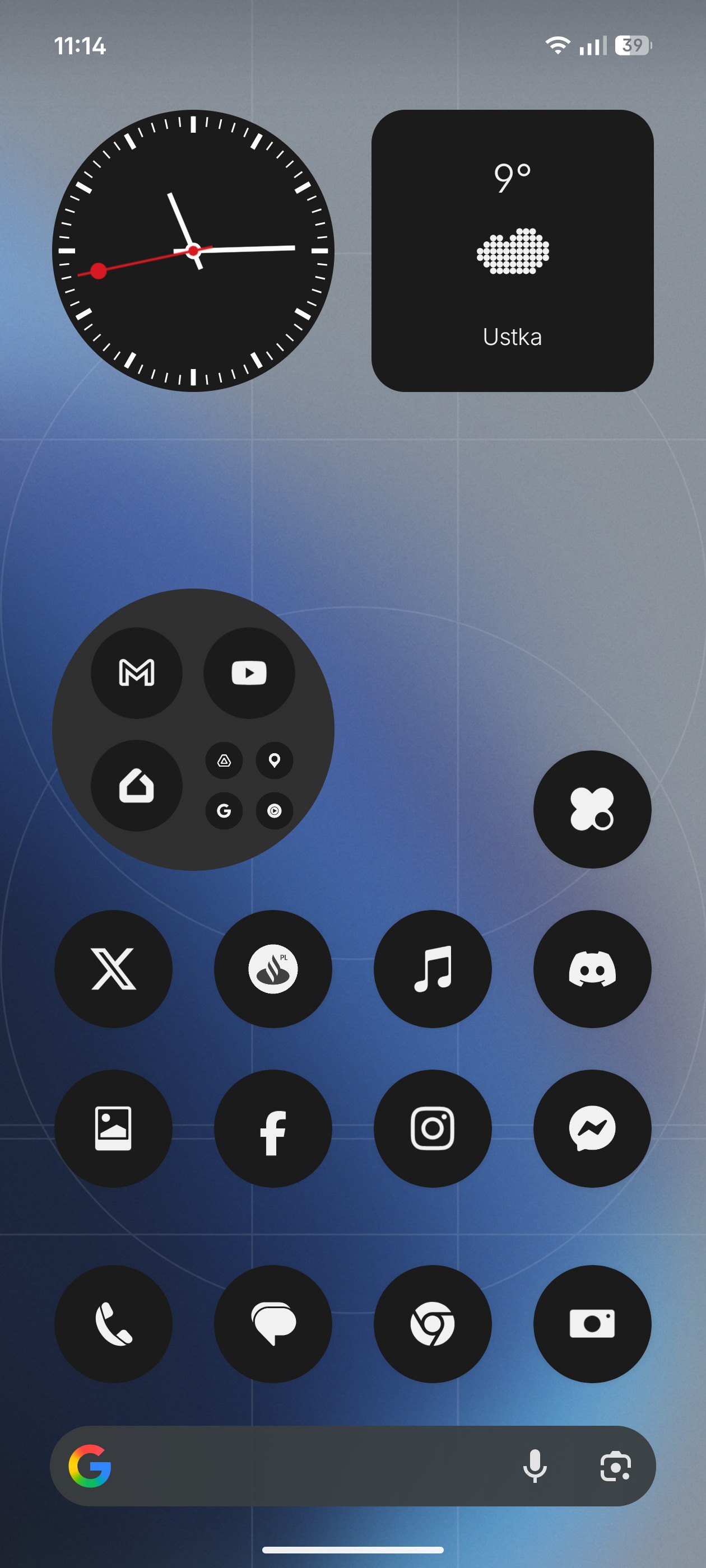Open the Ustka weather widget

tap(512, 250)
